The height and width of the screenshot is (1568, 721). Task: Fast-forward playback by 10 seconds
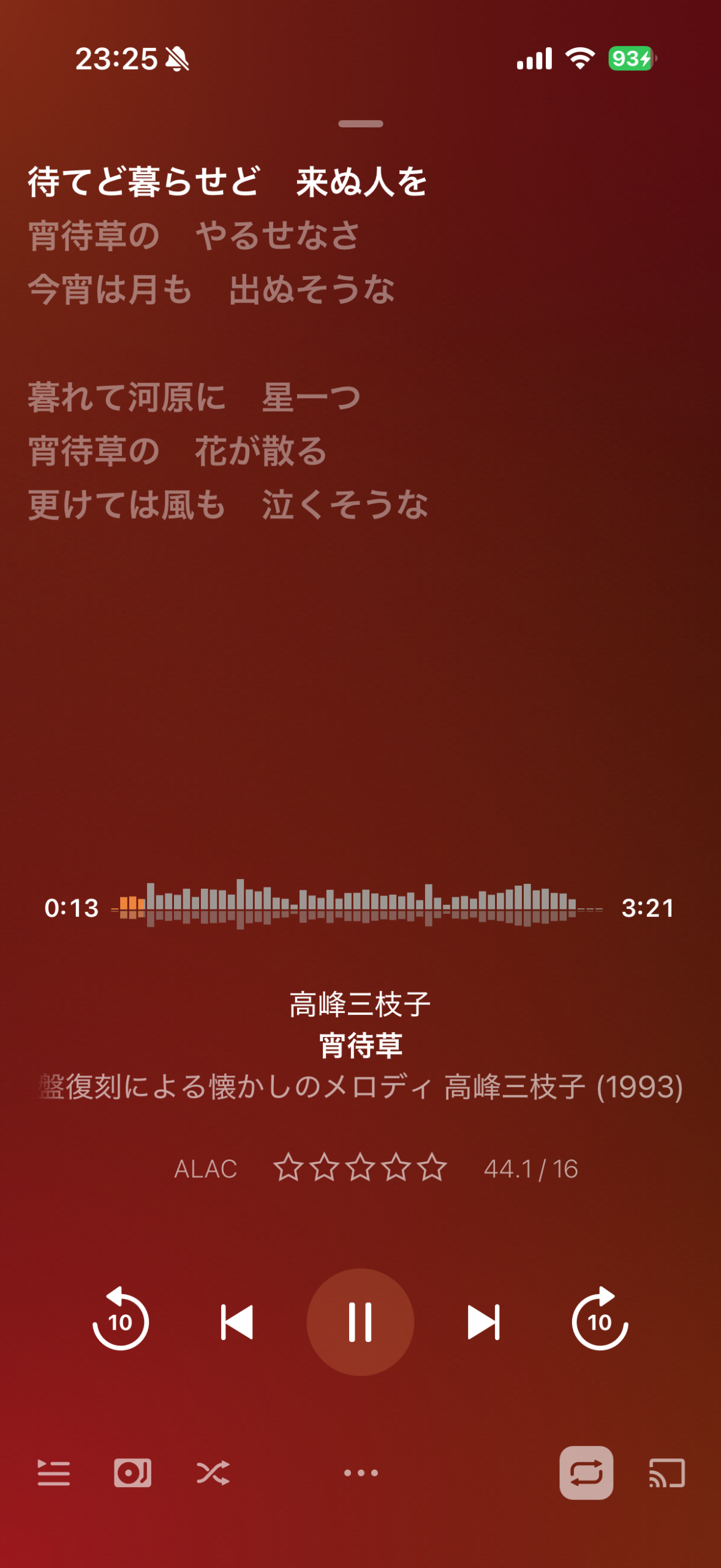[x=600, y=1320]
